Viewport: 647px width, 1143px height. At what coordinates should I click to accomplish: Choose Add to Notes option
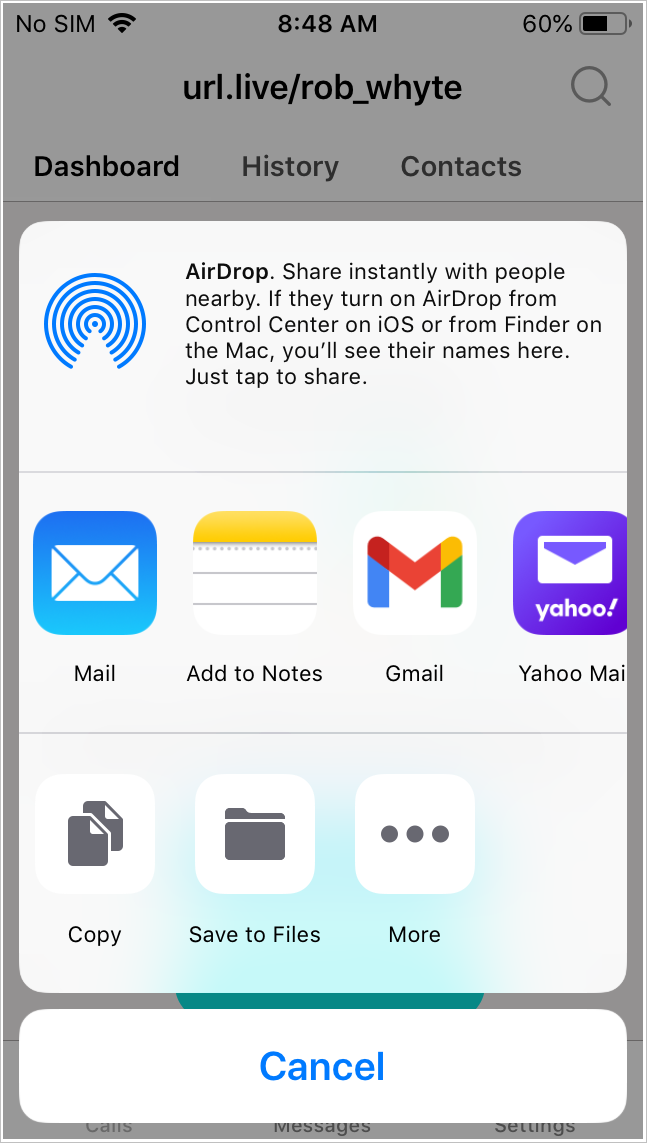tap(255, 573)
